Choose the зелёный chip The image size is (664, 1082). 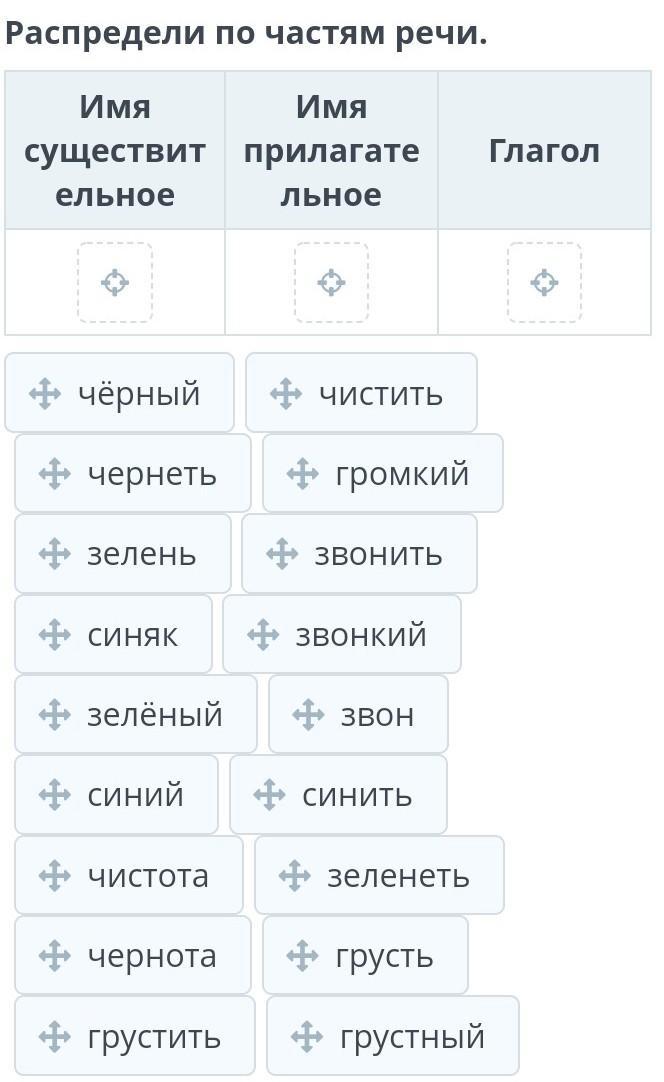pyautogui.click(x=136, y=714)
